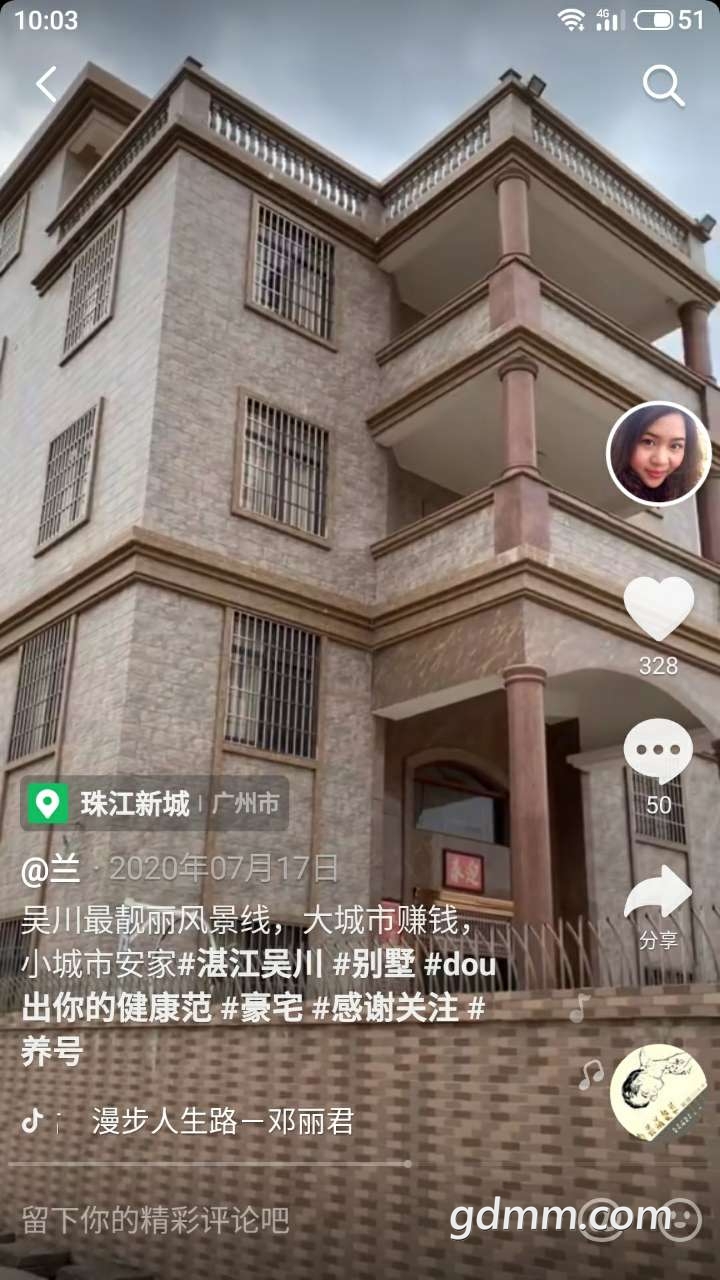Image resolution: width=720 pixels, height=1280 pixels.
Task: View the @兰 username profile
Action: tap(50, 868)
